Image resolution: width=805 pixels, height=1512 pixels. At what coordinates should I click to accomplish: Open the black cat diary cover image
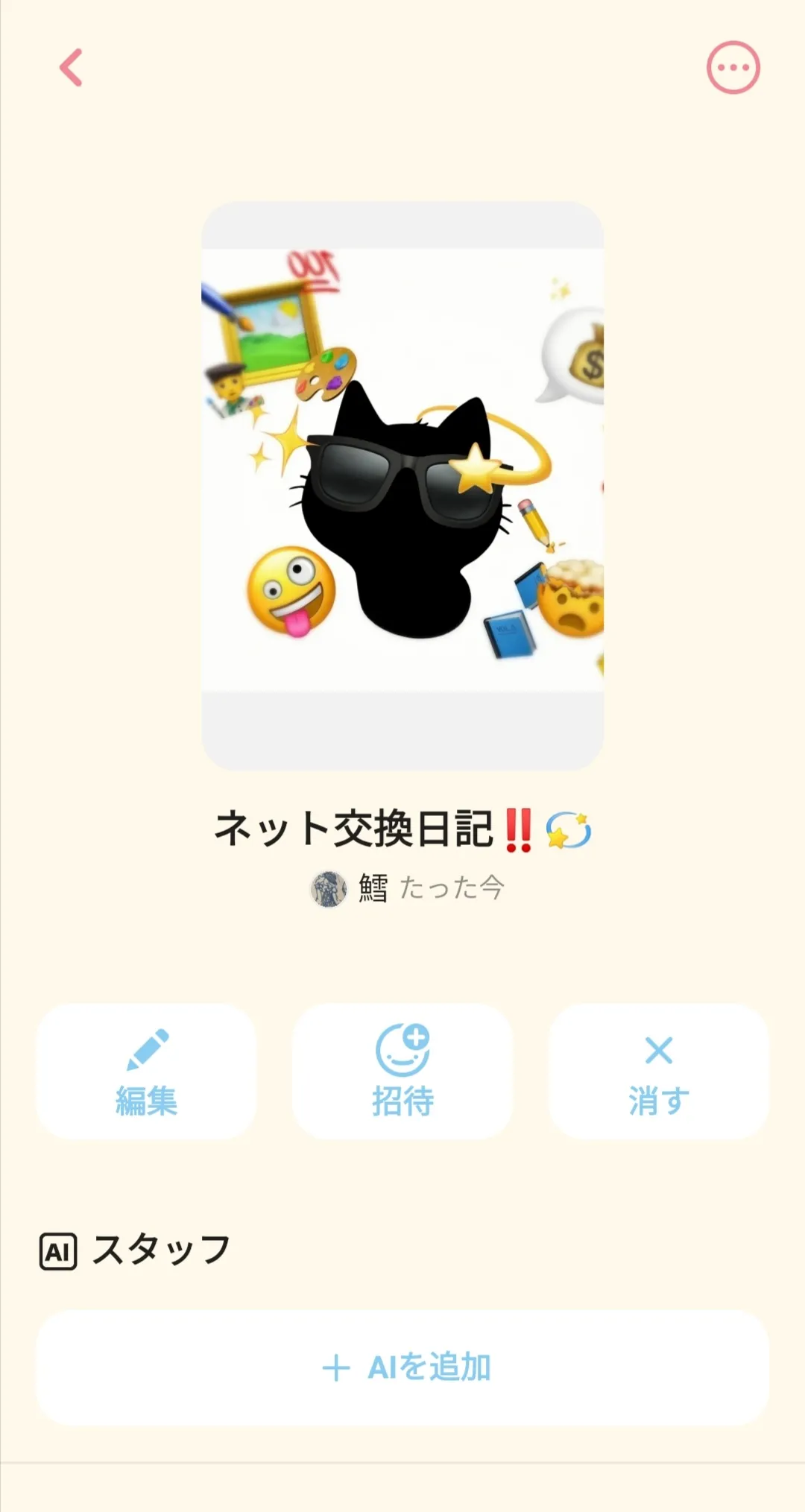[402, 485]
